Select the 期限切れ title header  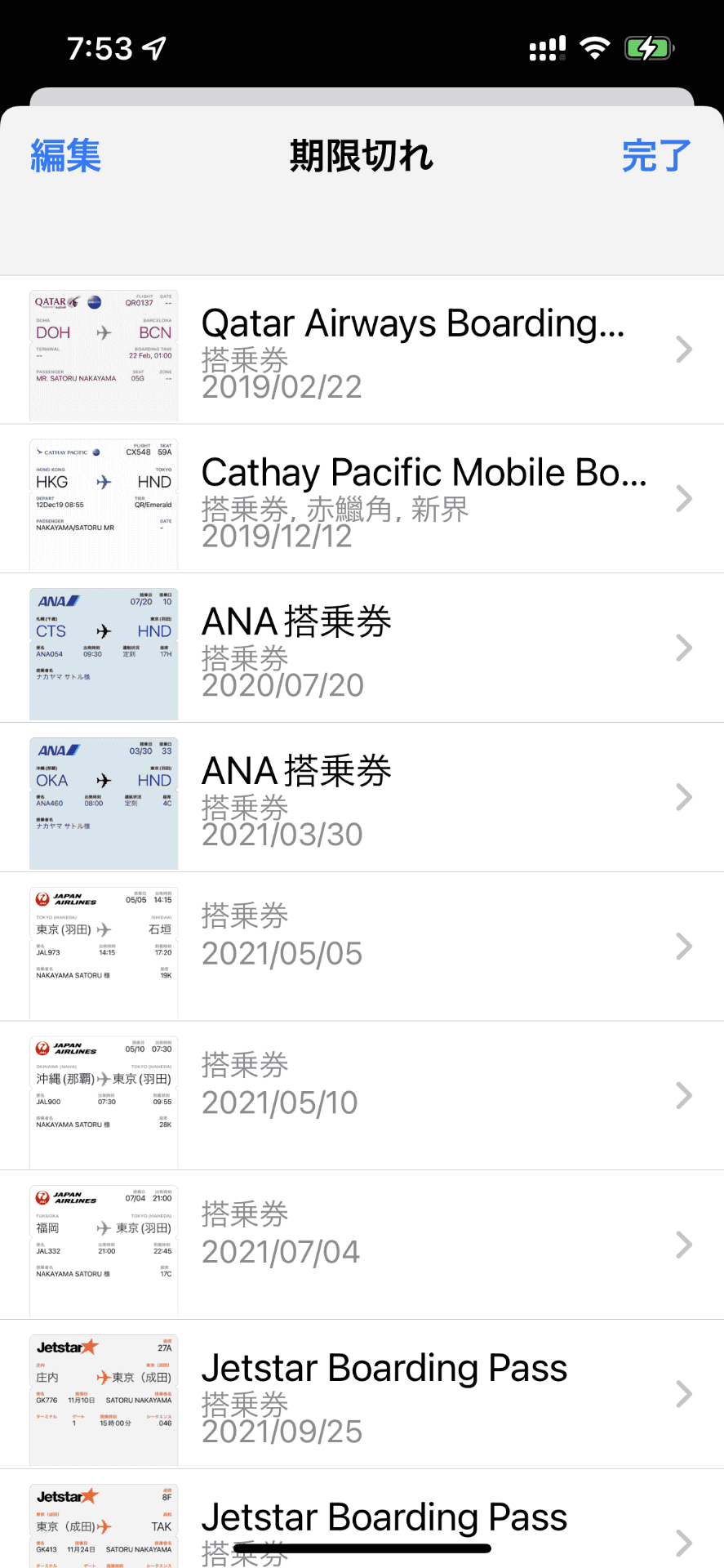362,154
